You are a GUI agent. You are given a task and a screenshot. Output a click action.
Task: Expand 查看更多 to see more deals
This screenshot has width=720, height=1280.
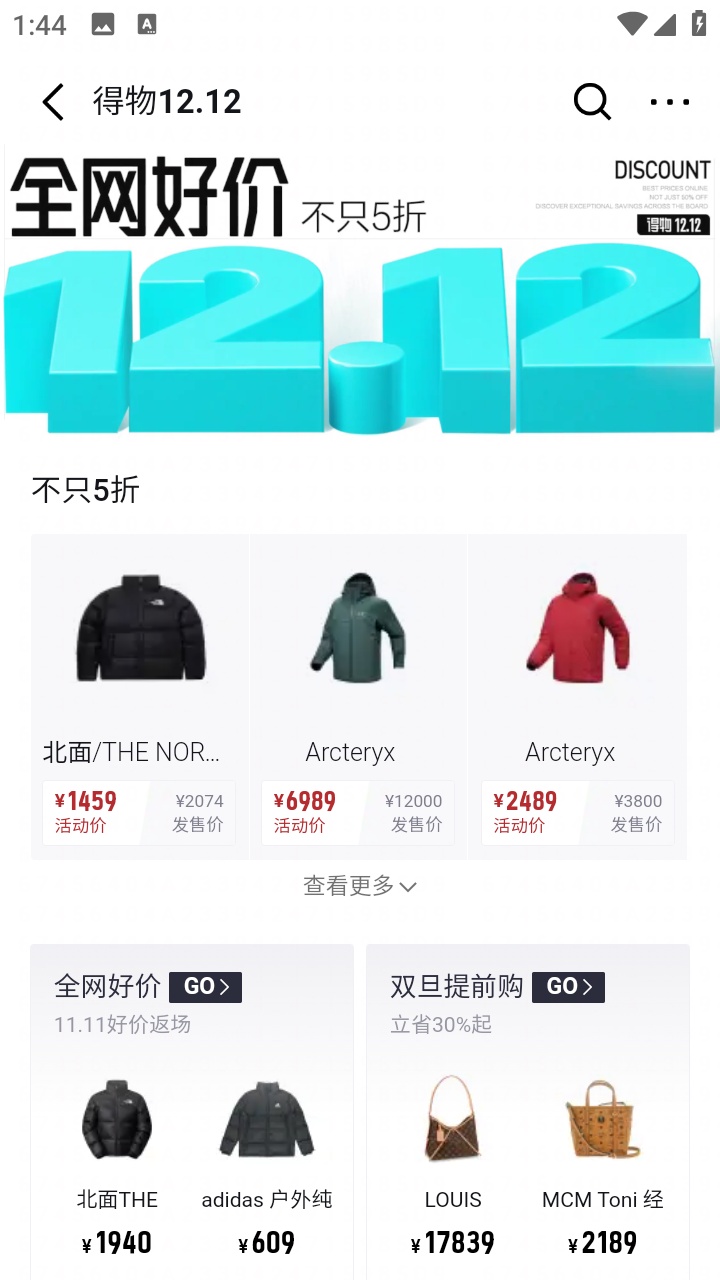point(359,886)
